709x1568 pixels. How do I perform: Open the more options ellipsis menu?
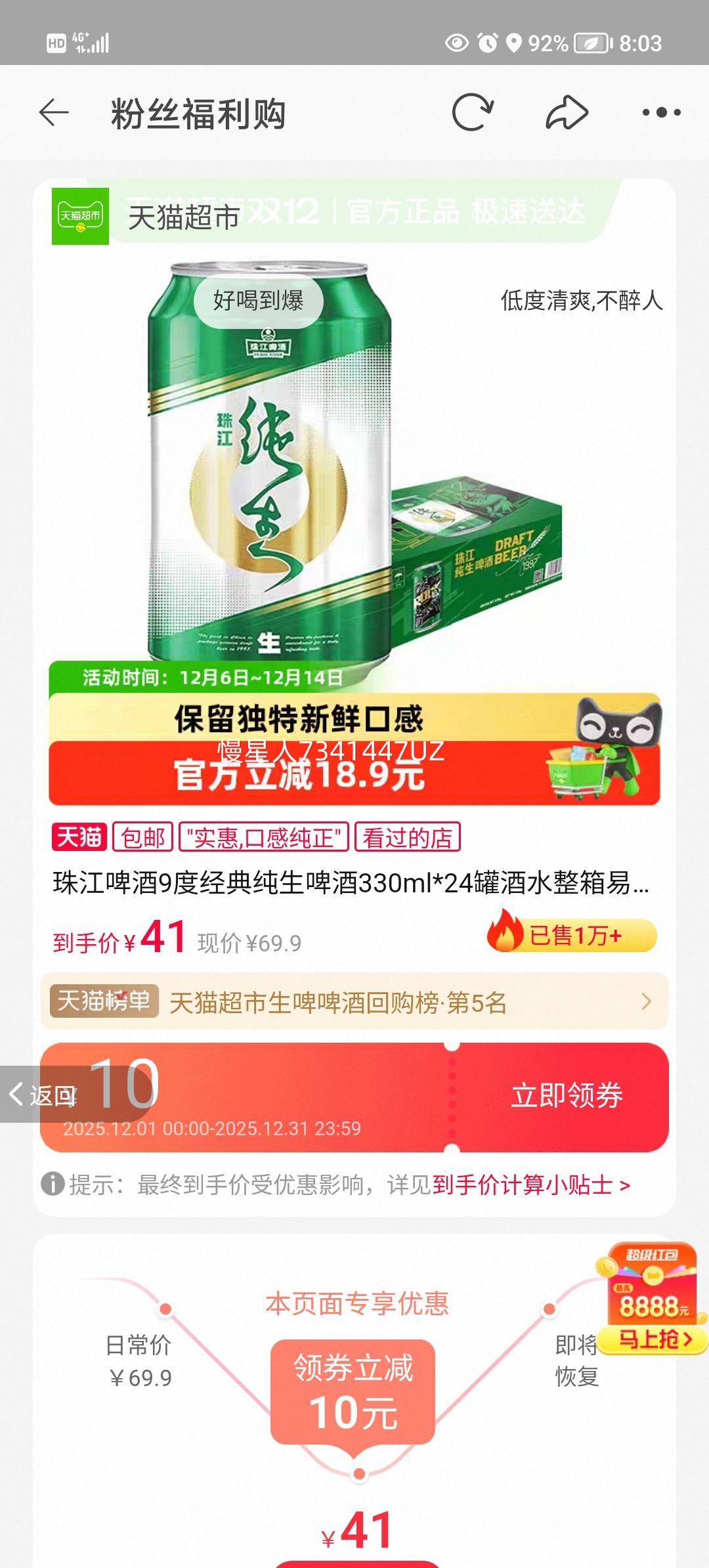(660, 113)
